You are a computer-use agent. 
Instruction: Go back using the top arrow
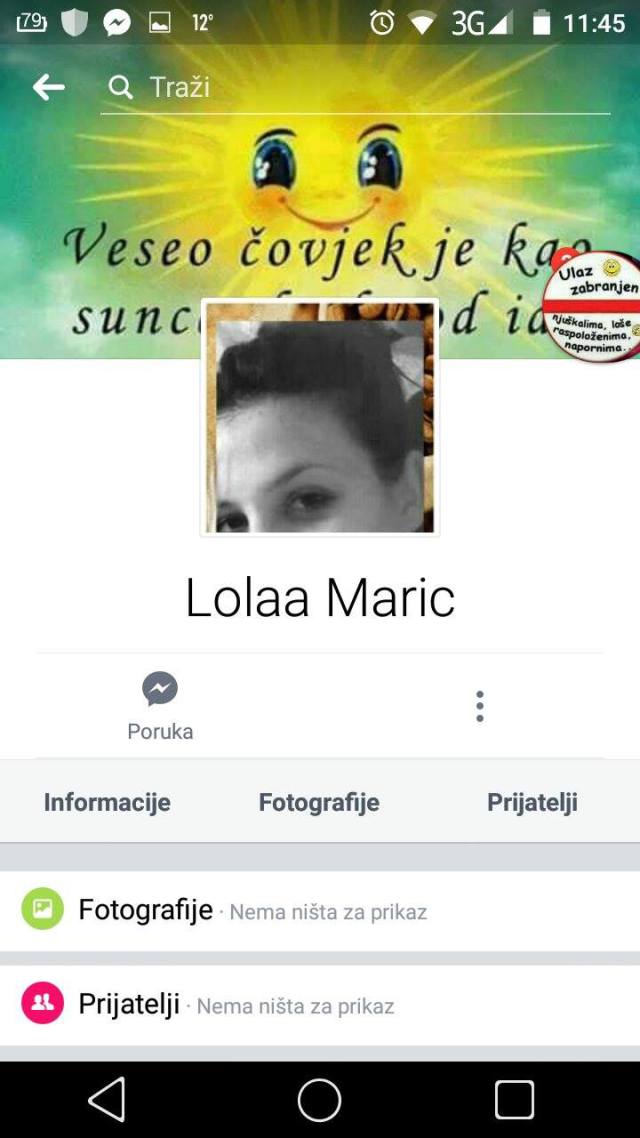point(48,87)
